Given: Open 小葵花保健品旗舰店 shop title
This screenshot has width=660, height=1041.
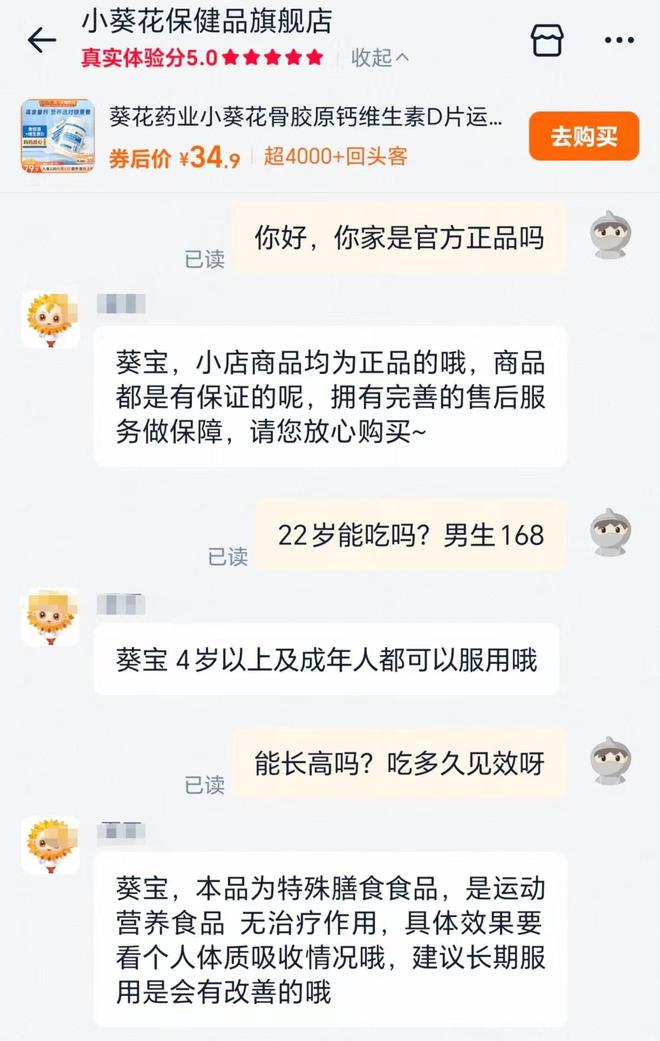Looking at the screenshot, I should [x=206, y=20].
